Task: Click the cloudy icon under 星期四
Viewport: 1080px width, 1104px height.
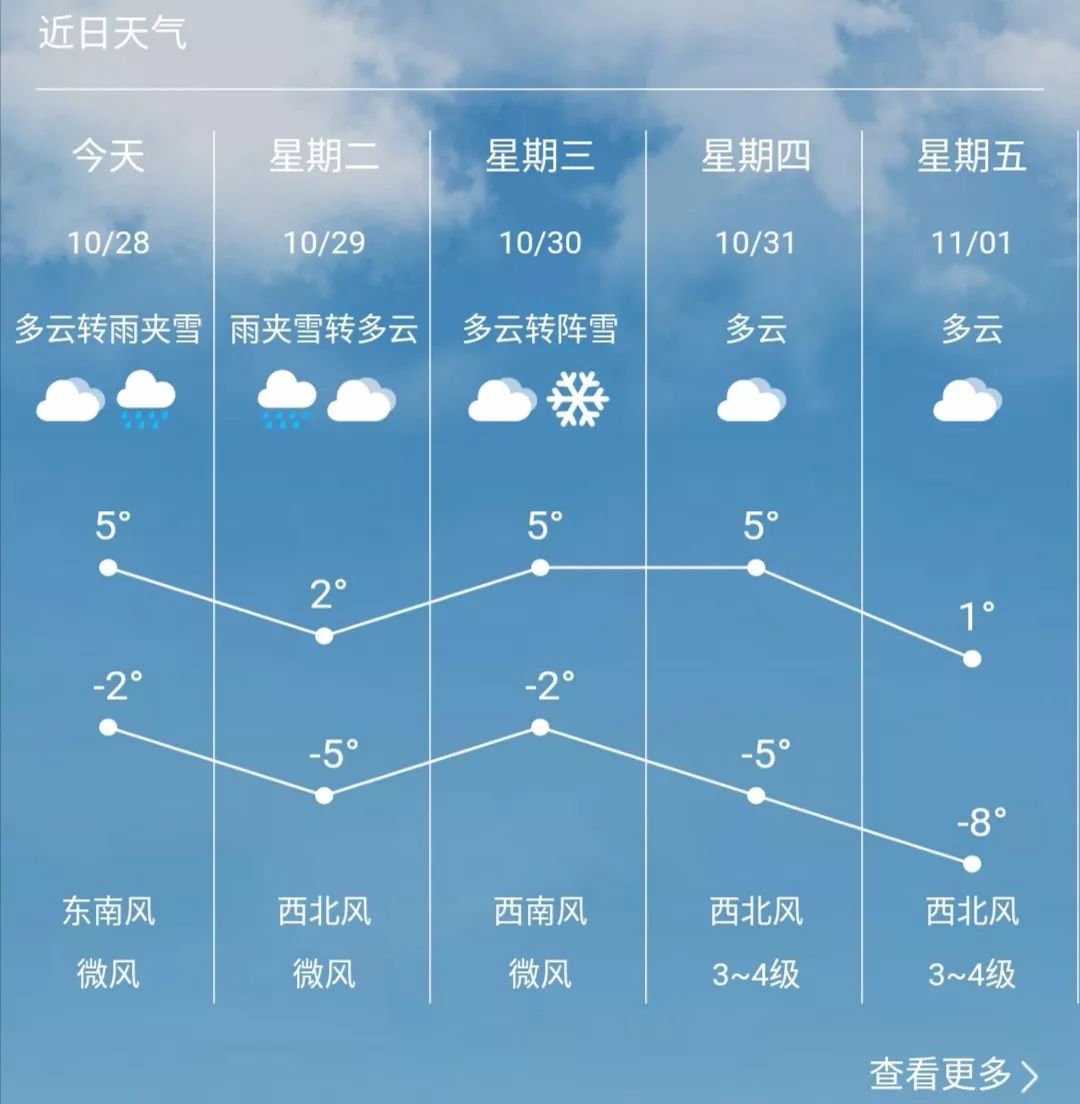Action: click(752, 400)
